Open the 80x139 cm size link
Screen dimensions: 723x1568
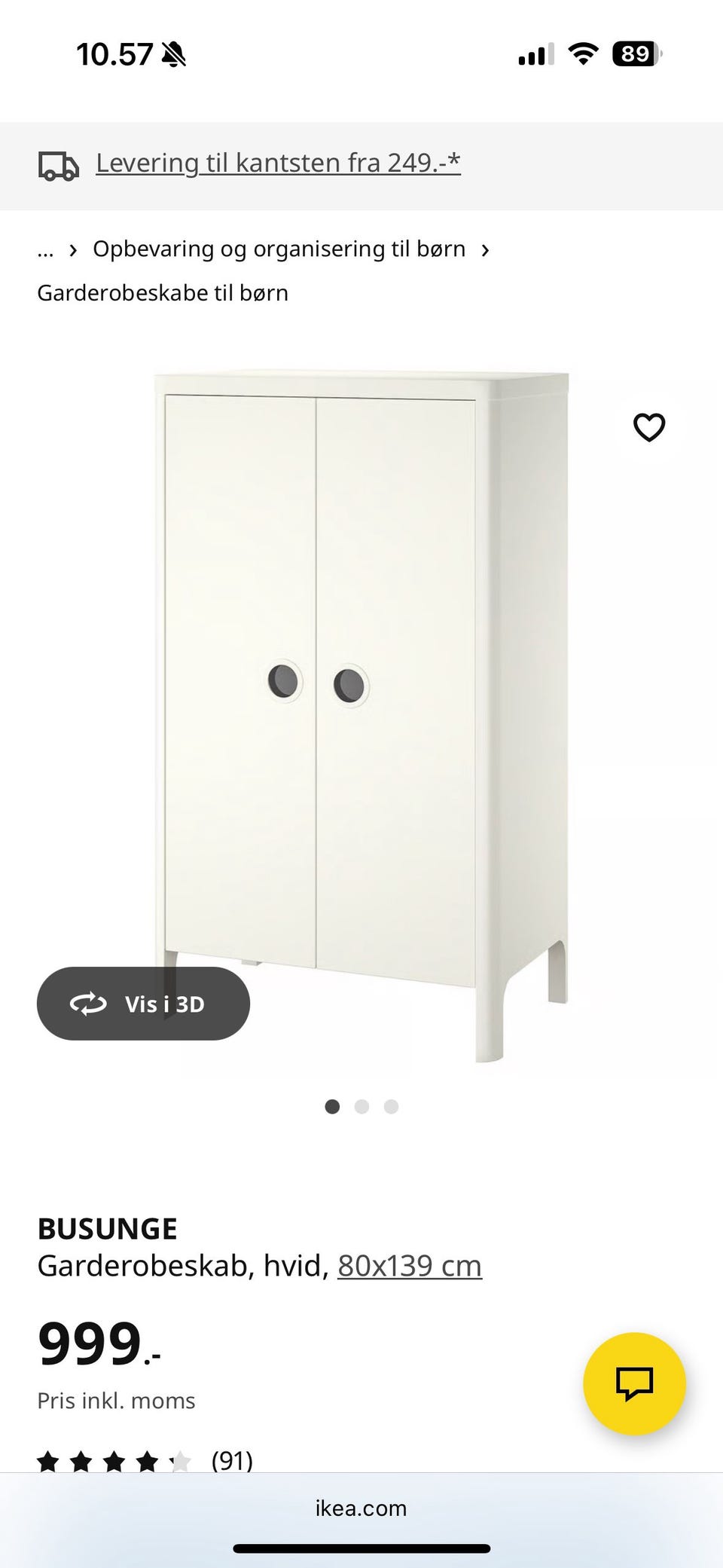[409, 1267]
